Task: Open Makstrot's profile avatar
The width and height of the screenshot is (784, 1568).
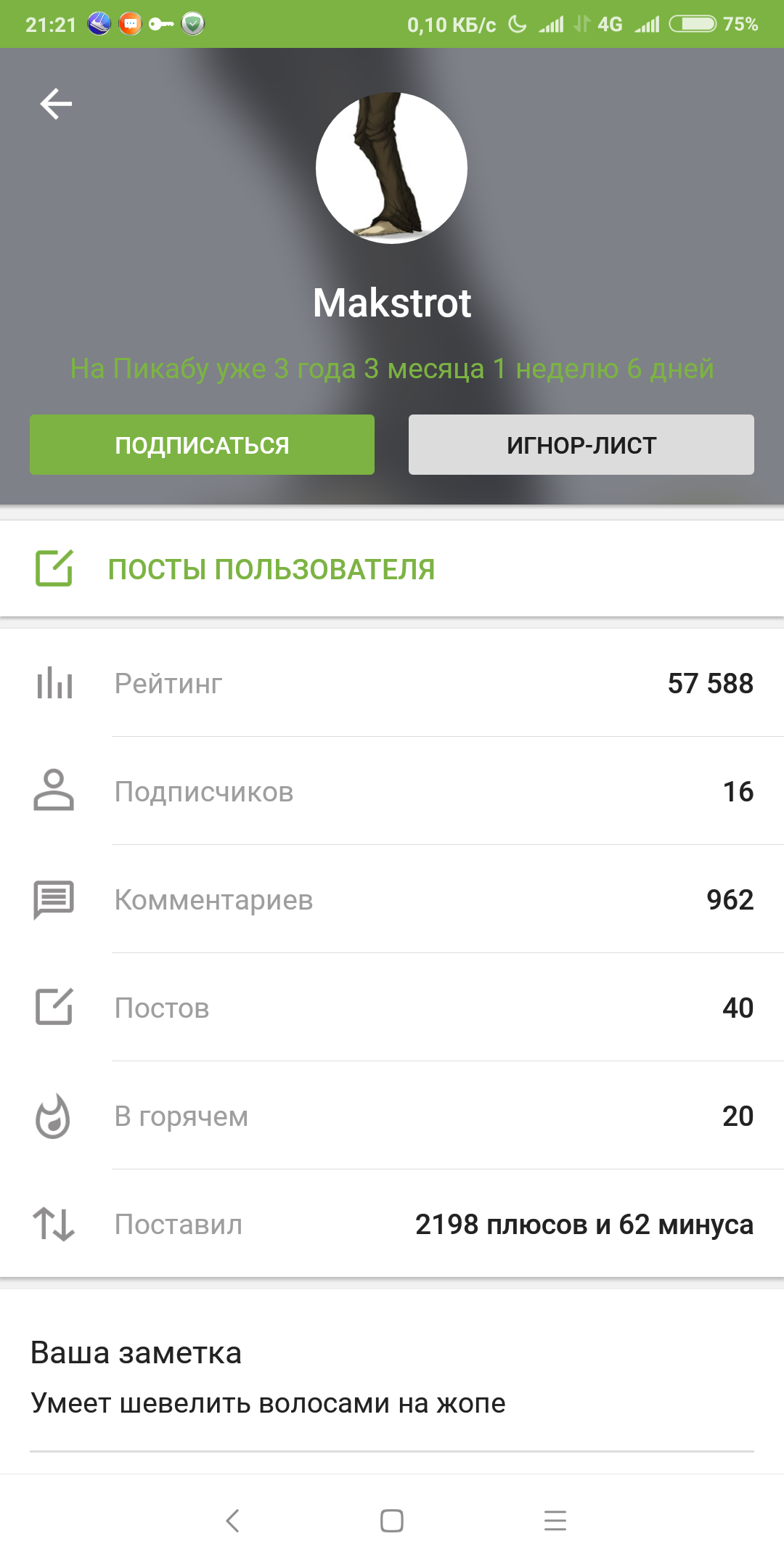Action: [x=391, y=168]
